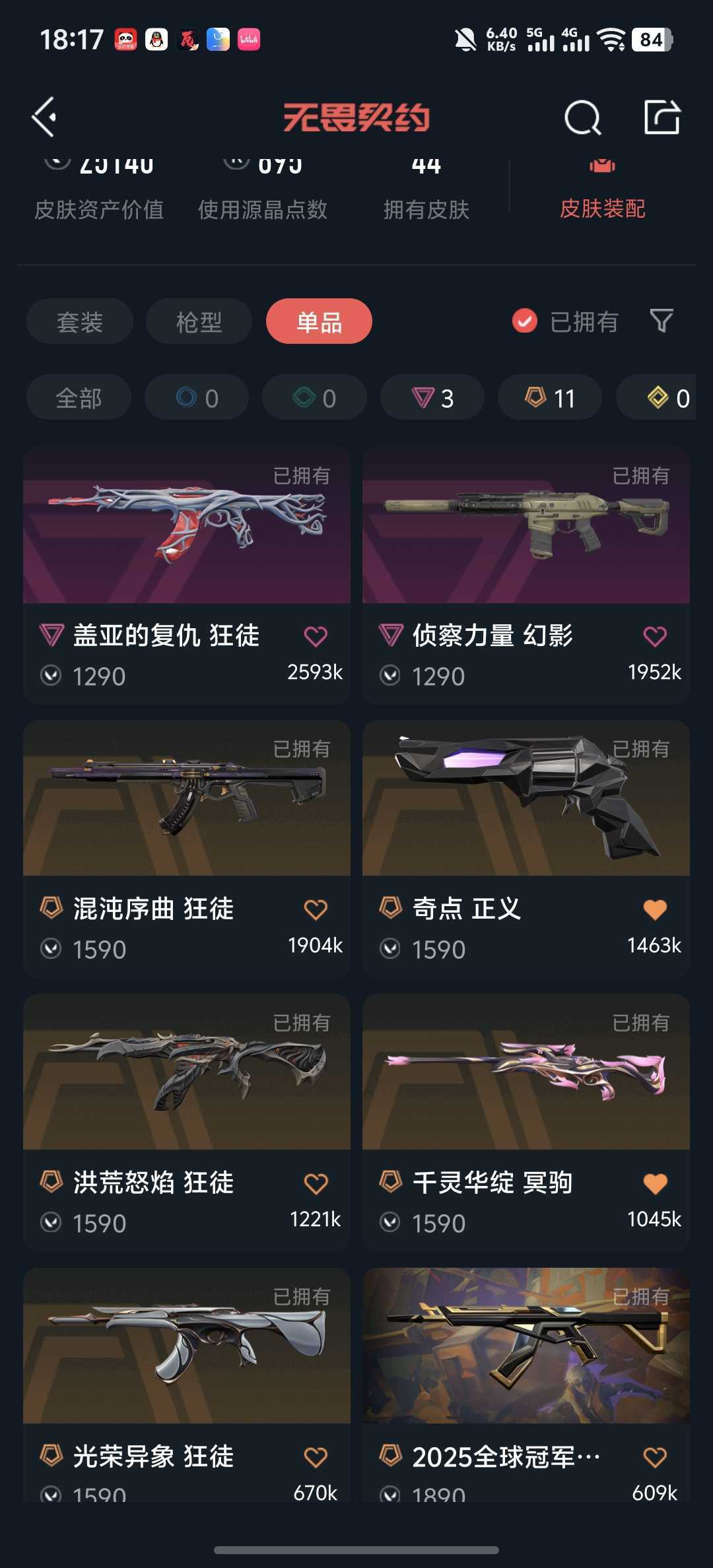Switch to the 枪型 tab

point(199,321)
